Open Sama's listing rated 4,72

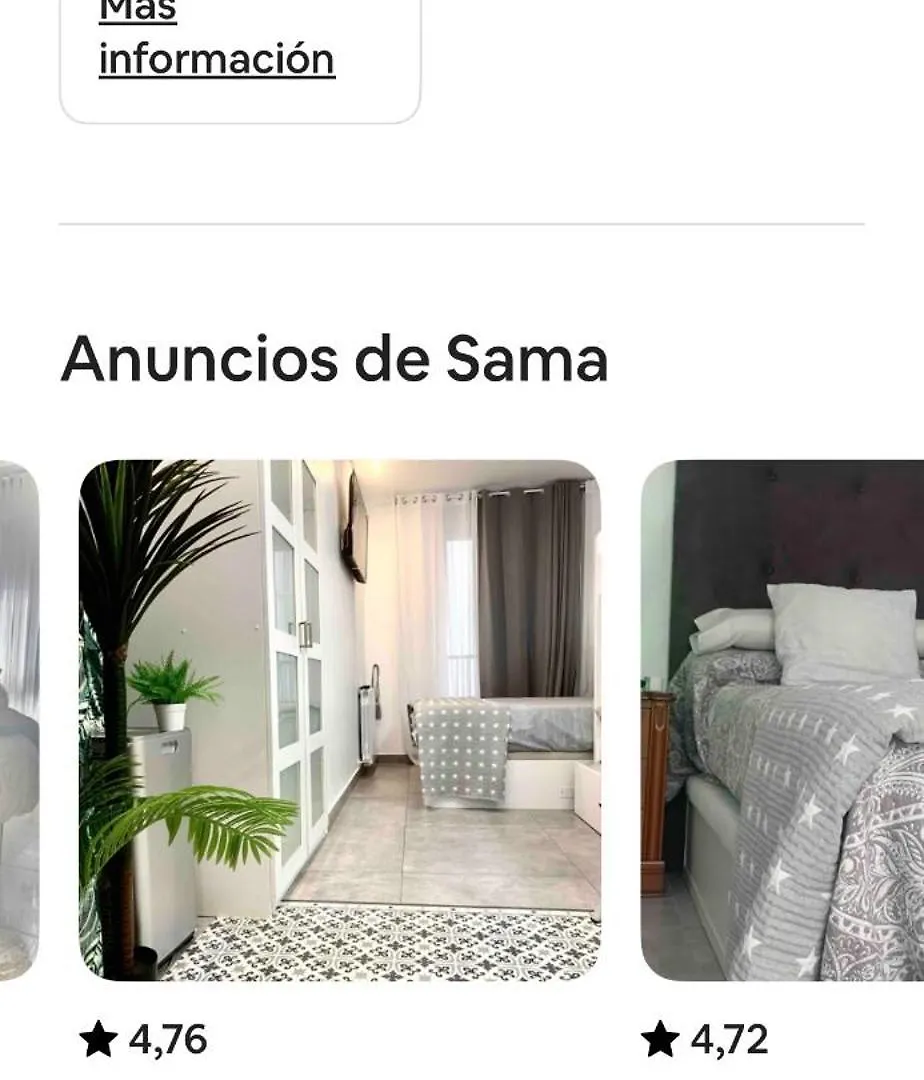[782, 720]
